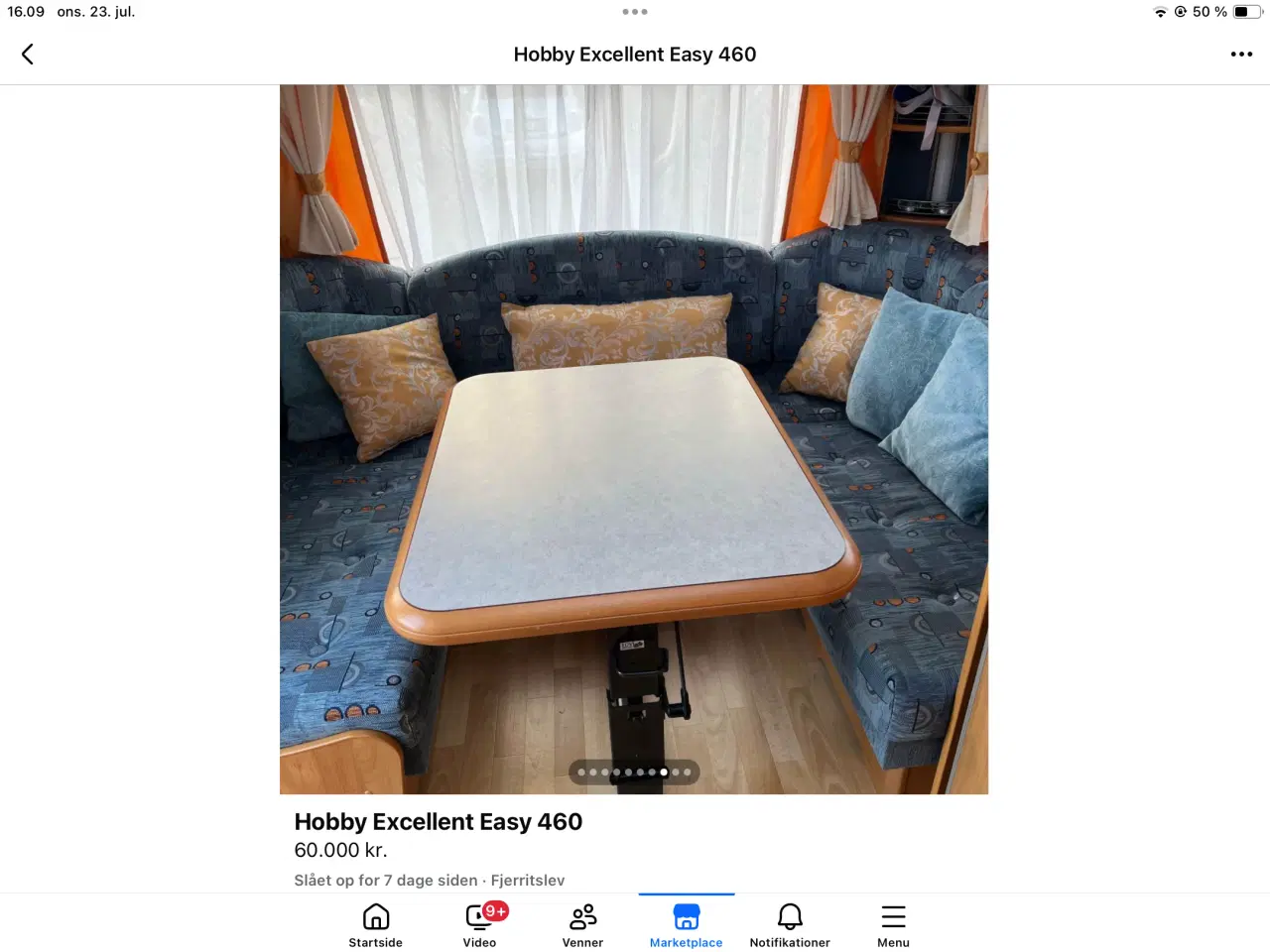The image size is (1270, 952).
Task: Open the three-dot overflow menu
Action: coord(1241,55)
